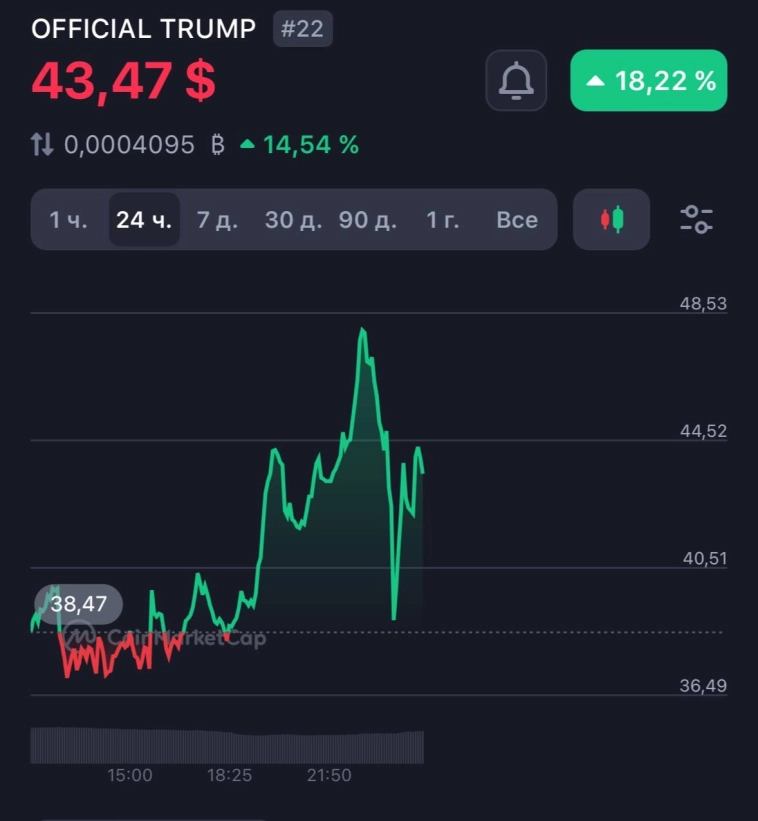Screen dimensions: 758x821
Task: Switch chart range to 1 ч.
Action: point(69,220)
